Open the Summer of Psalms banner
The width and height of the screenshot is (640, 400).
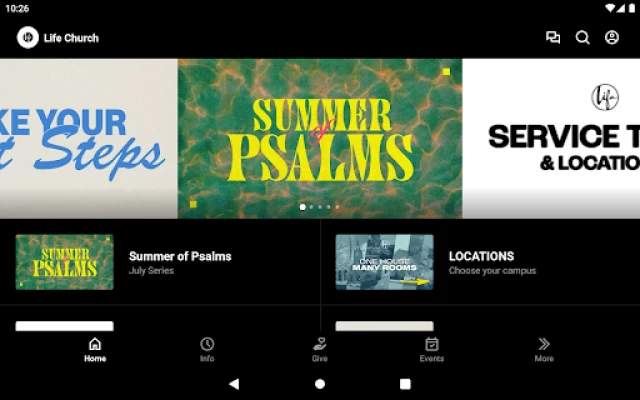click(320, 138)
